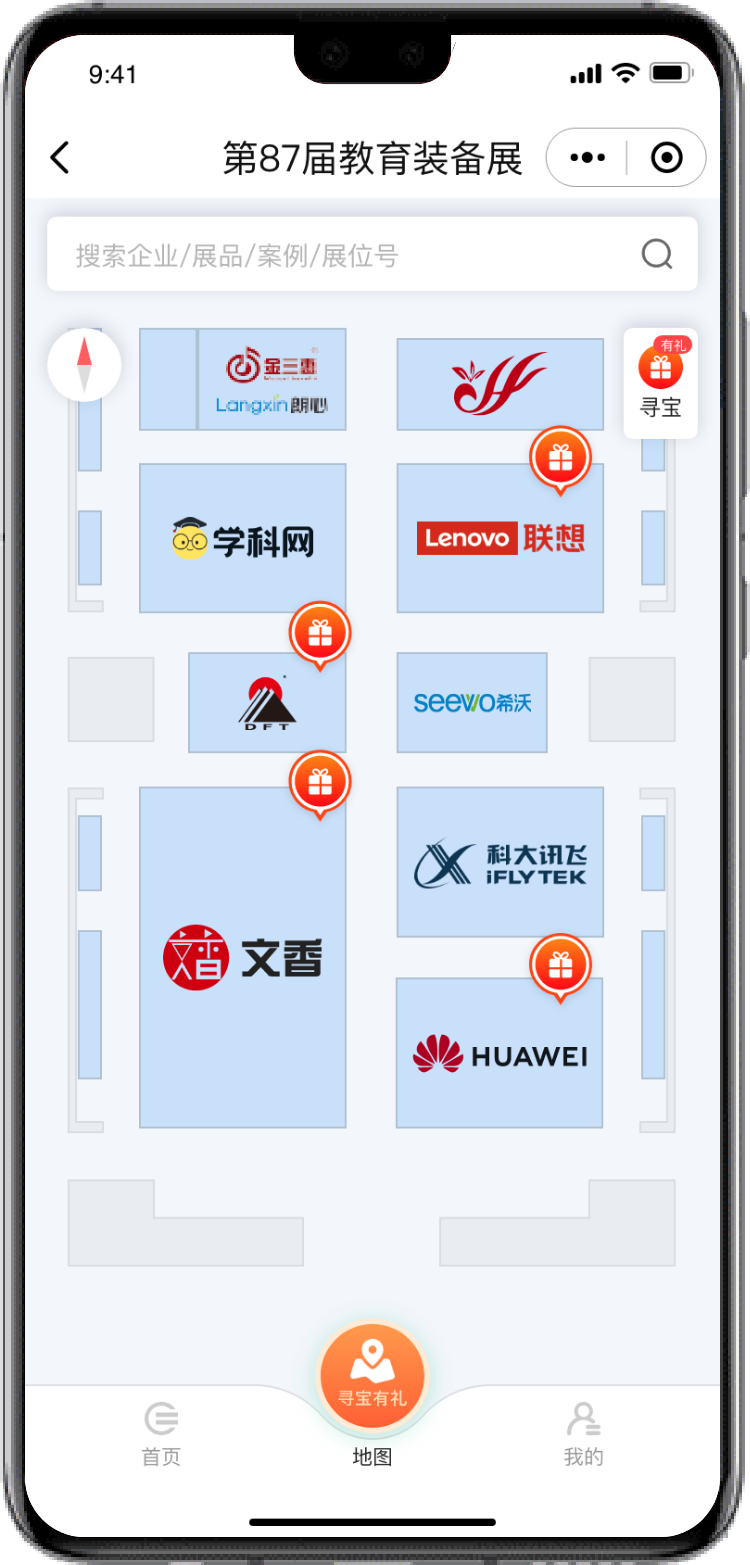Screen dimensions: 750x1565
Task: Open the DFT booth on the map
Action: [267, 703]
